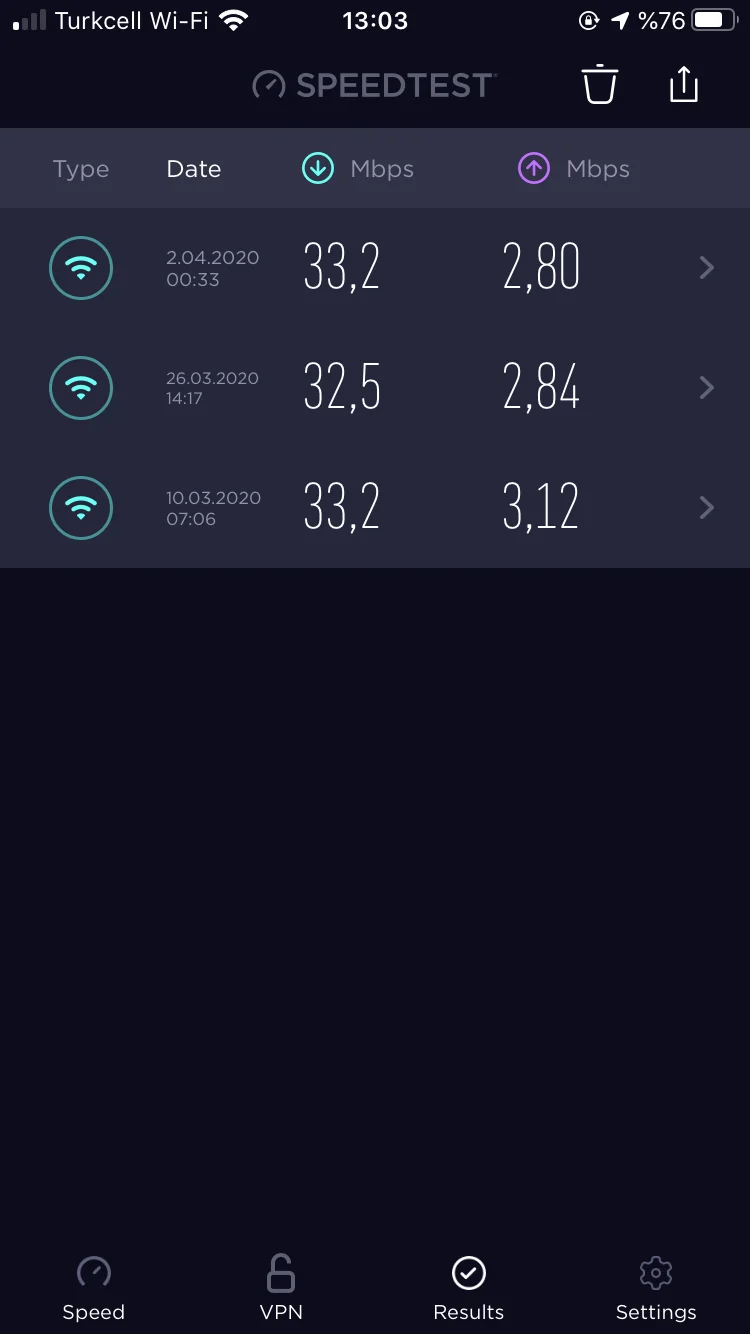Open the 26.03.2020 14:17 test result
Viewport: 750px width, 1334px height.
(375, 388)
